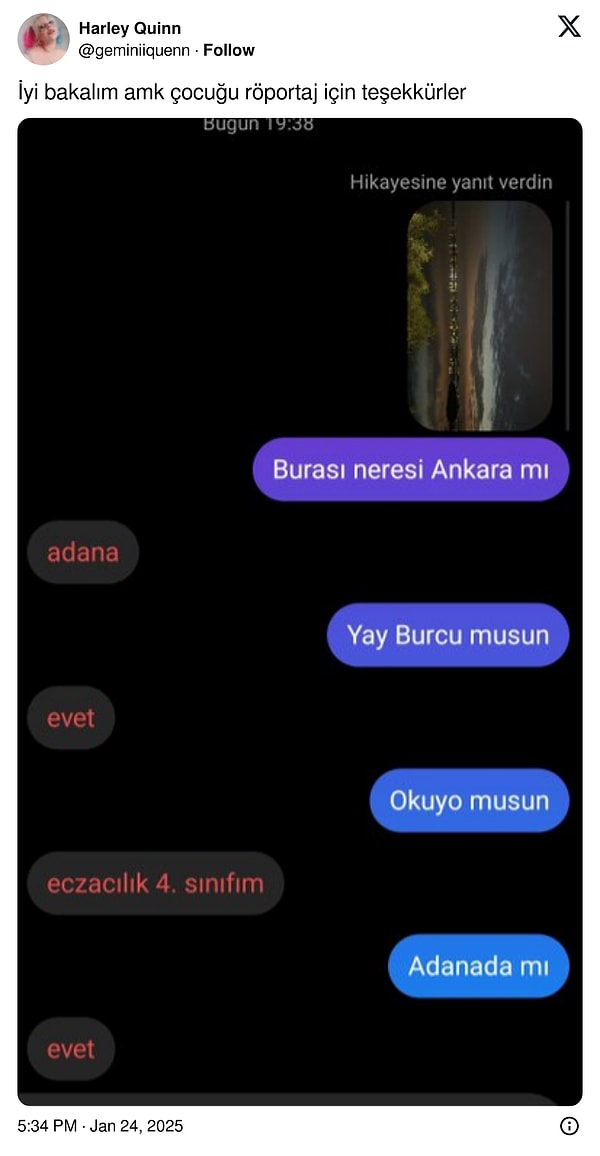Open the 5:34 PM · Jan 24, 2025 timestamp
Image resolution: width=600 pixels, height=1156 pixels.
(101, 1126)
